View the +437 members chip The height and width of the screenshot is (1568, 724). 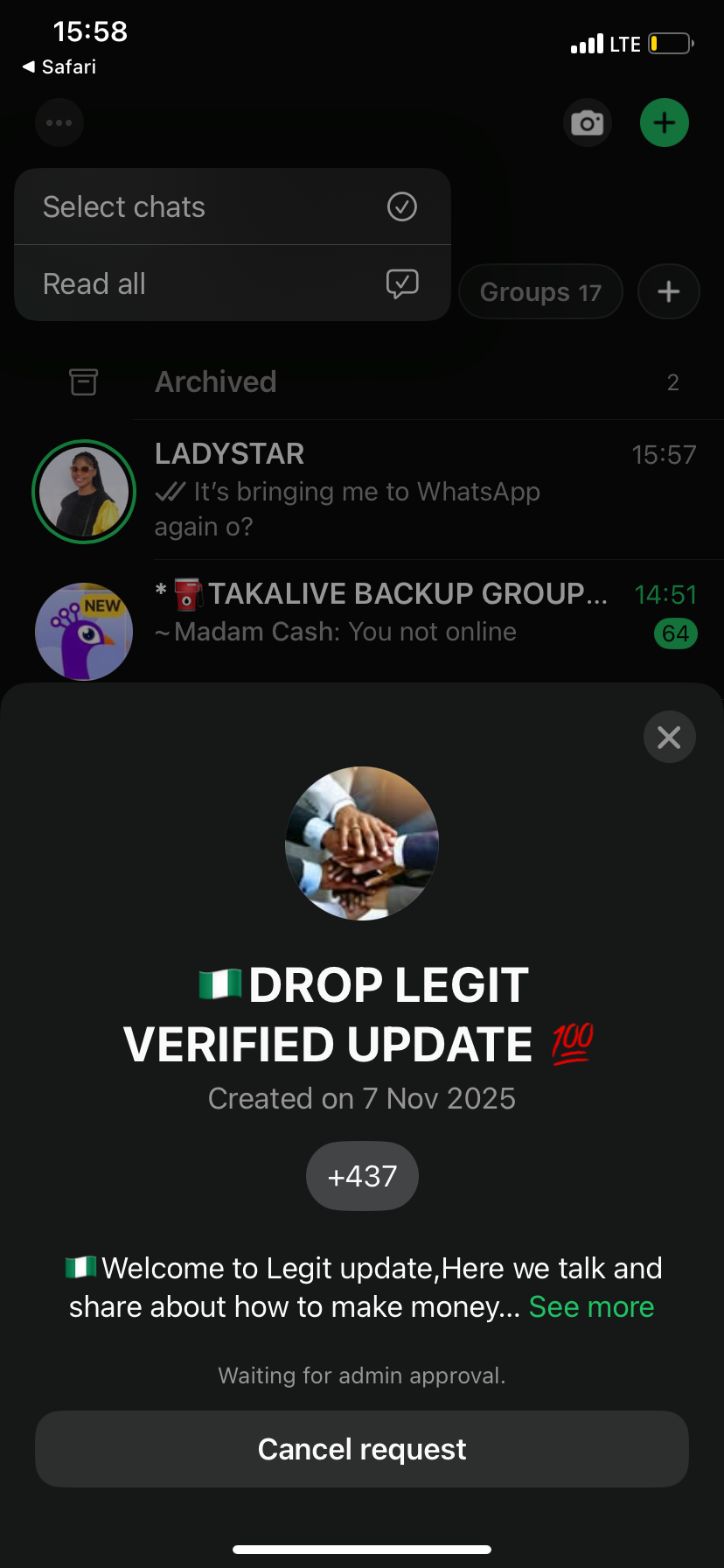(362, 1176)
